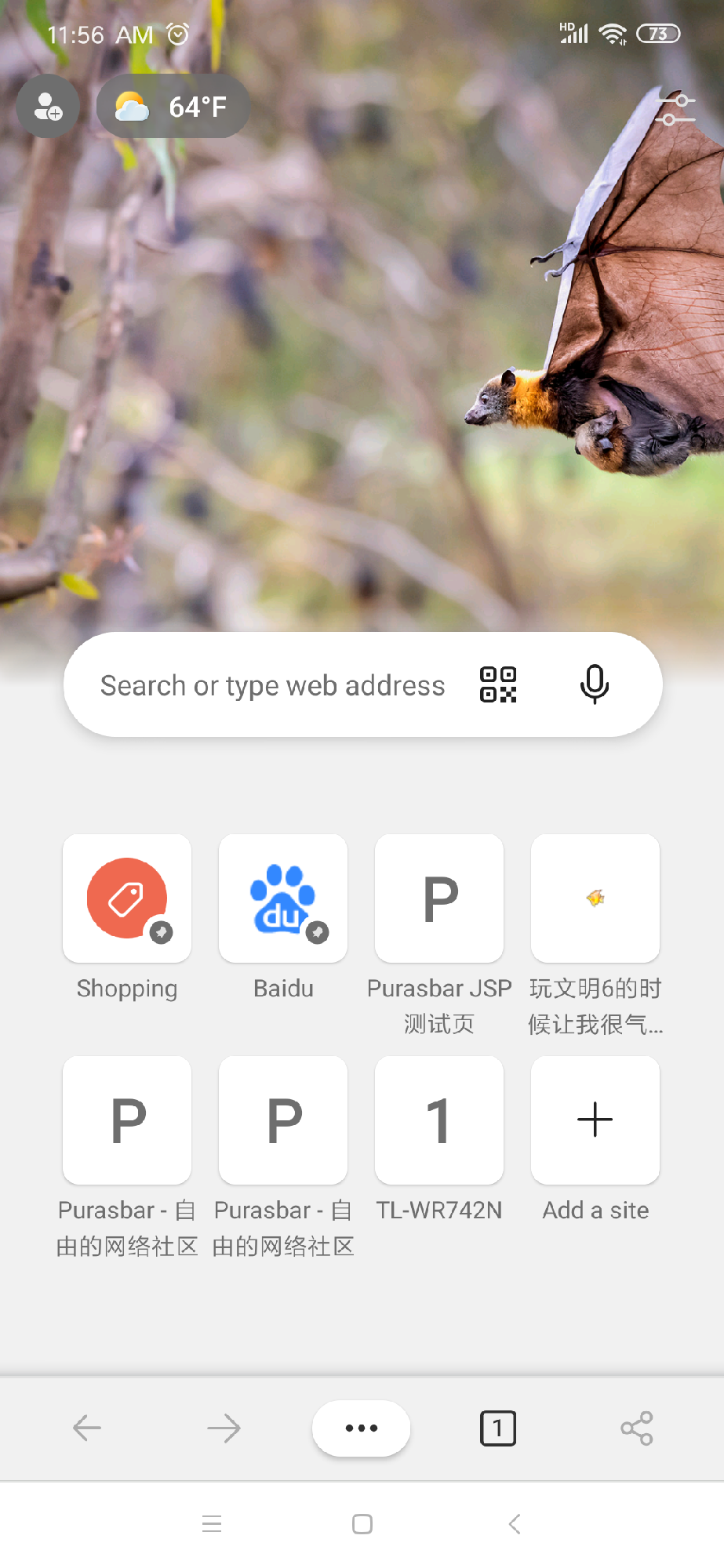This screenshot has height=1568, width=724.
Task: Add a site to shortcuts
Action: (x=595, y=1120)
